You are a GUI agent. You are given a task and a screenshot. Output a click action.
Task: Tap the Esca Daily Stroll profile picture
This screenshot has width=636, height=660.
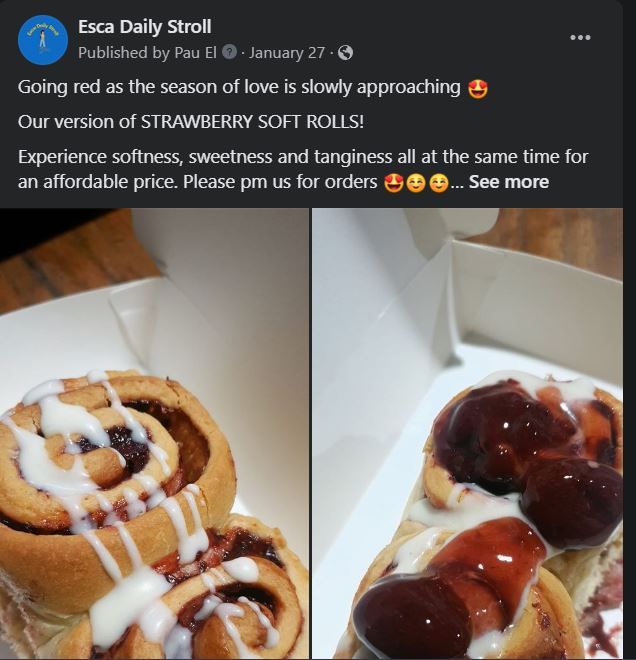tap(43, 40)
